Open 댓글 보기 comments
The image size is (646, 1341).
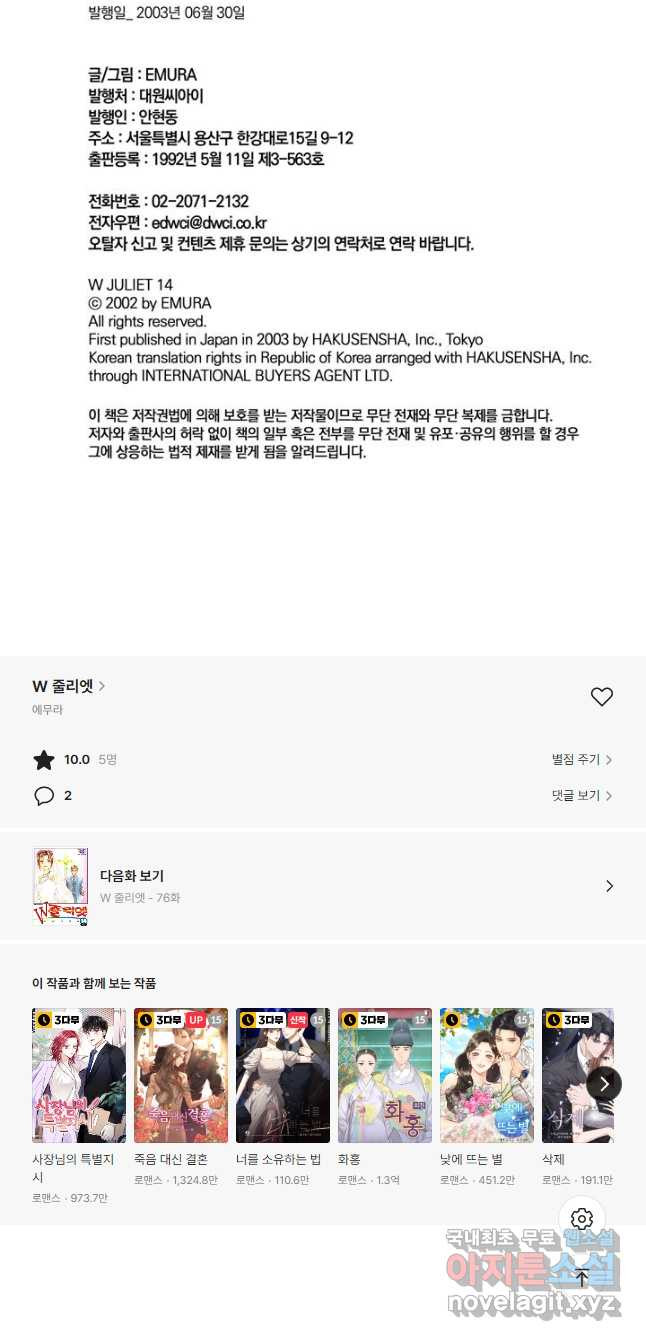click(581, 796)
